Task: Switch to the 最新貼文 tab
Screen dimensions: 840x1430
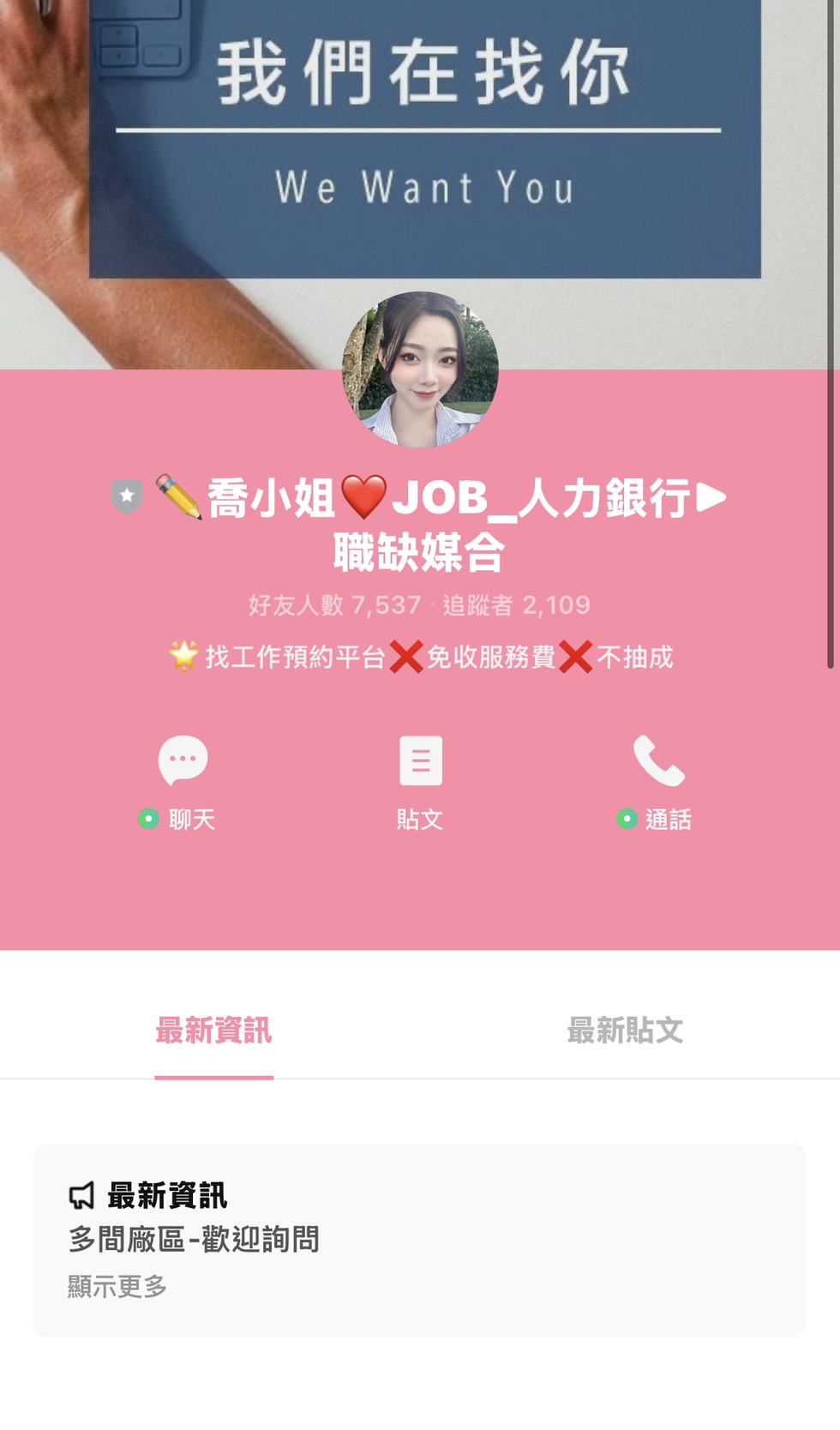Action: pyautogui.click(x=625, y=1030)
